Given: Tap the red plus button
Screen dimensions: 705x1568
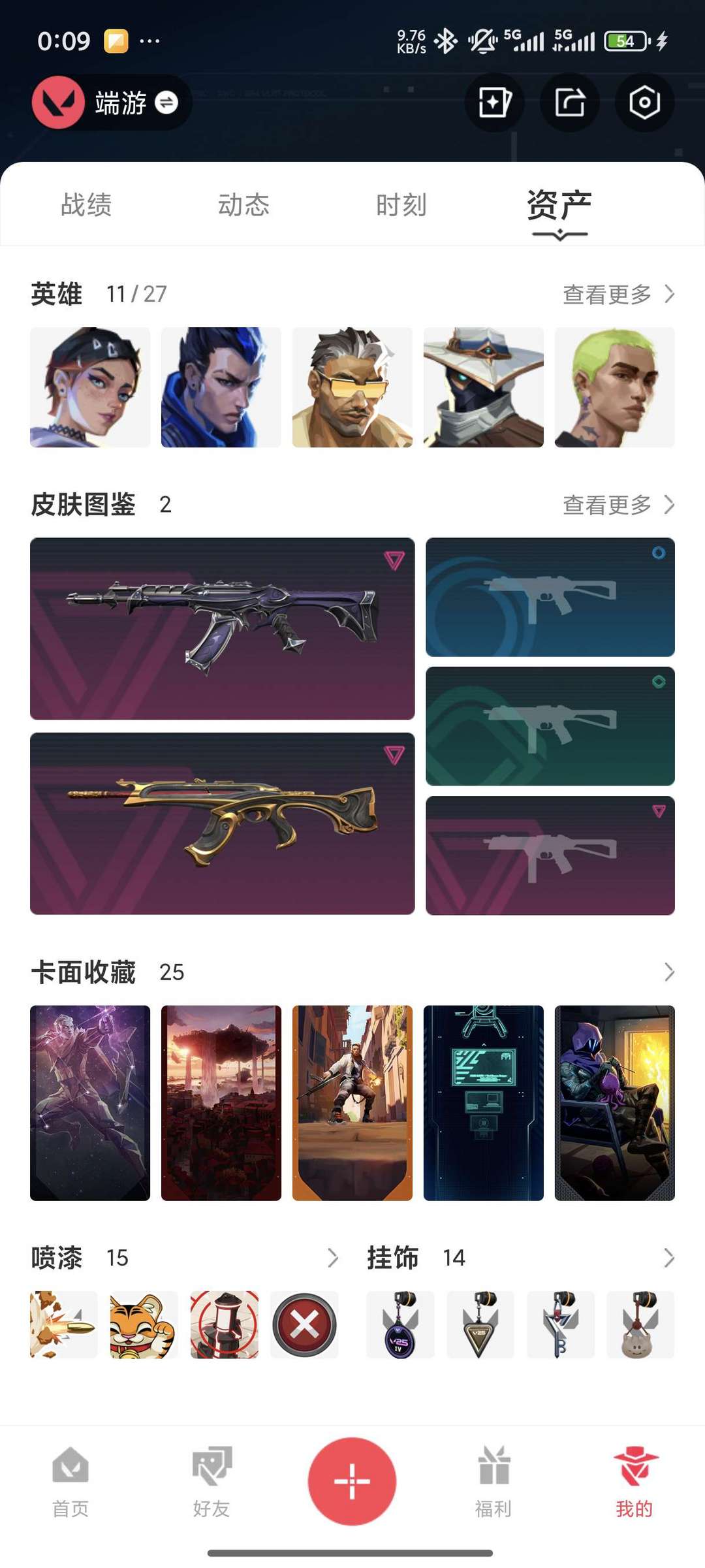Looking at the screenshot, I should point(352,1481).
